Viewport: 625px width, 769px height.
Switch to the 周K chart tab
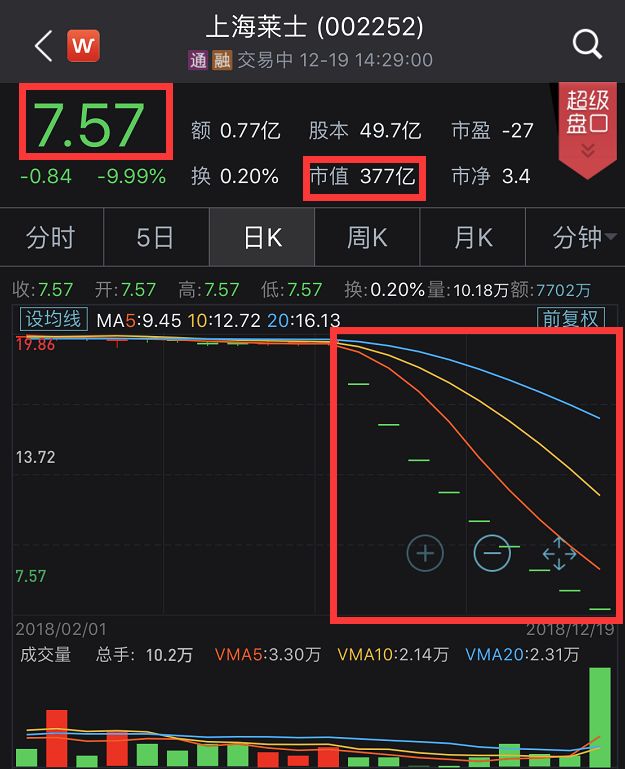(367, 237)
